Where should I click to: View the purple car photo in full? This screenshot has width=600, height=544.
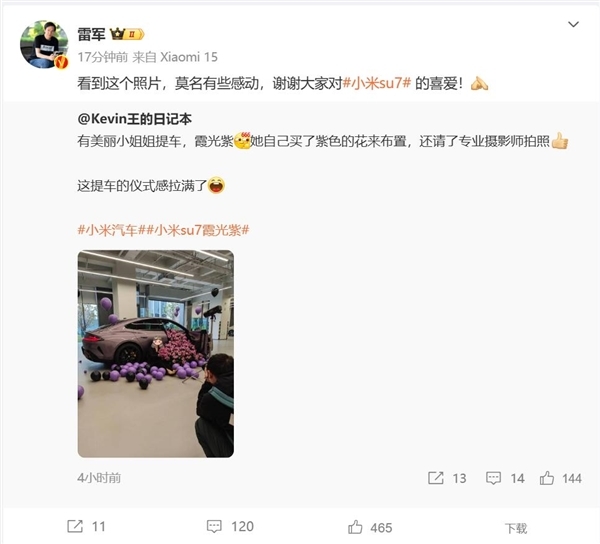click(x=155, y=353)
